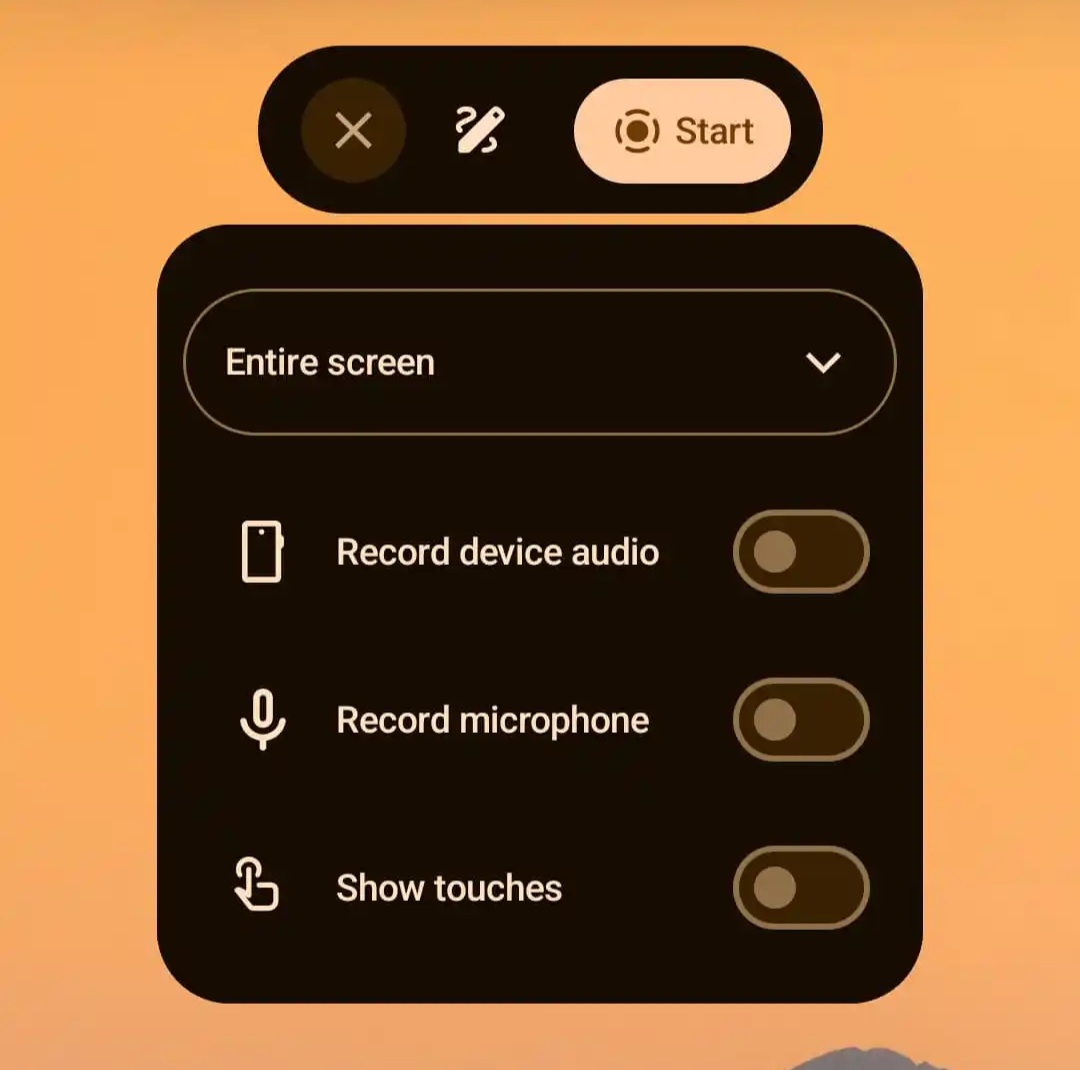
Task: Turn on Record microphone
Action: pyautogui.click(x=800, y=720)
